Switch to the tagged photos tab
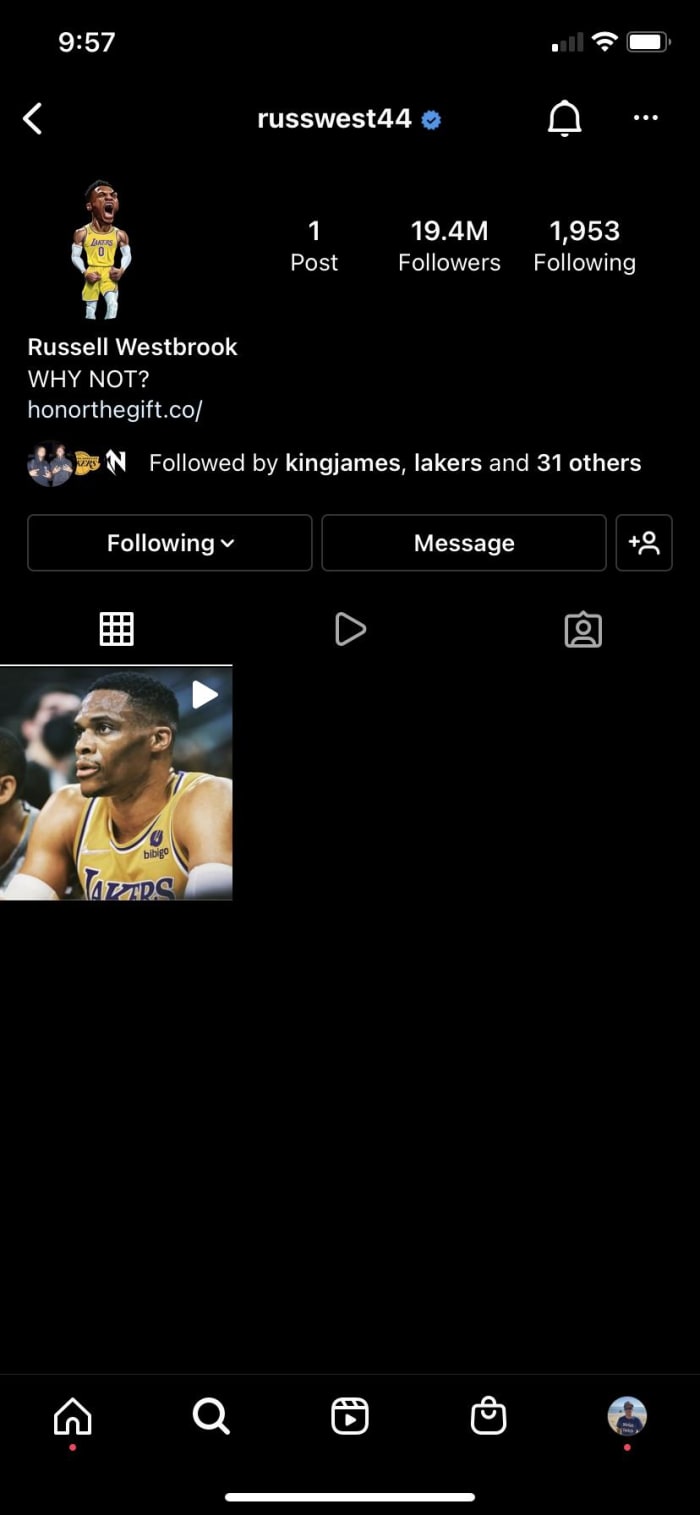 (x=583, y=630)
